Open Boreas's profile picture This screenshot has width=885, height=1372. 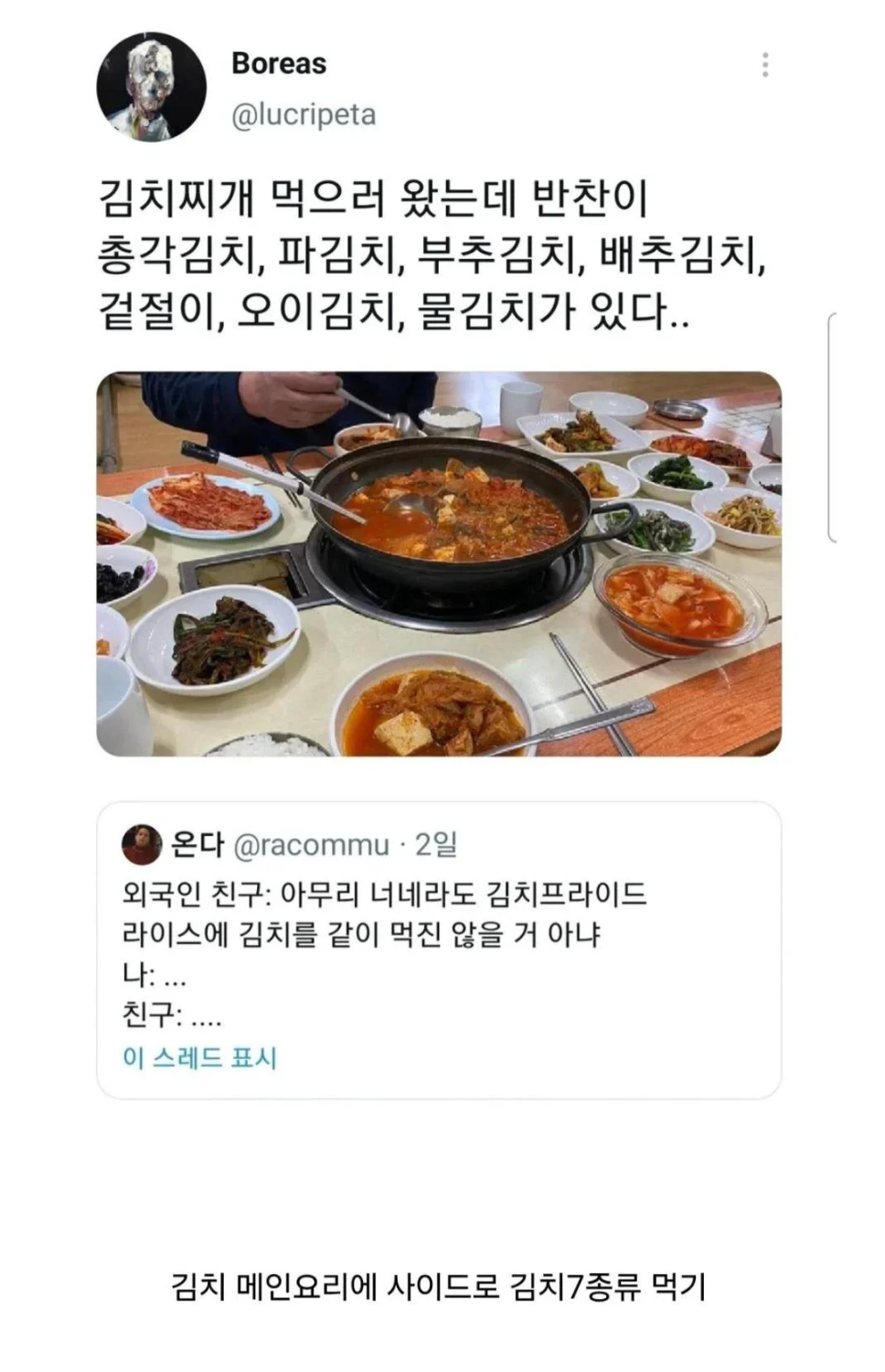(152, 88)
